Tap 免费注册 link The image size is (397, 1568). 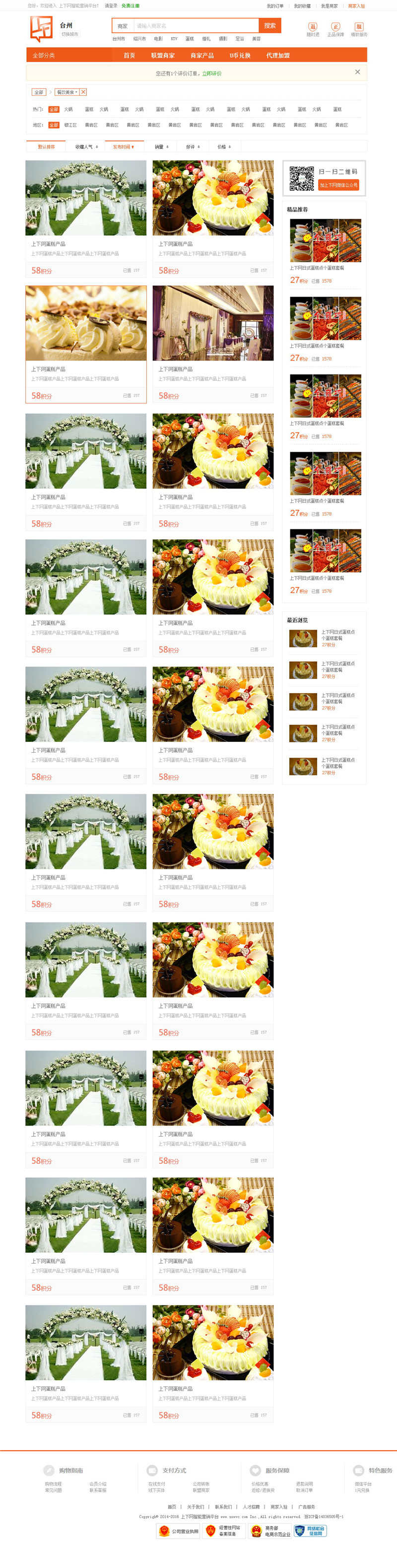[x=130, y=6]
